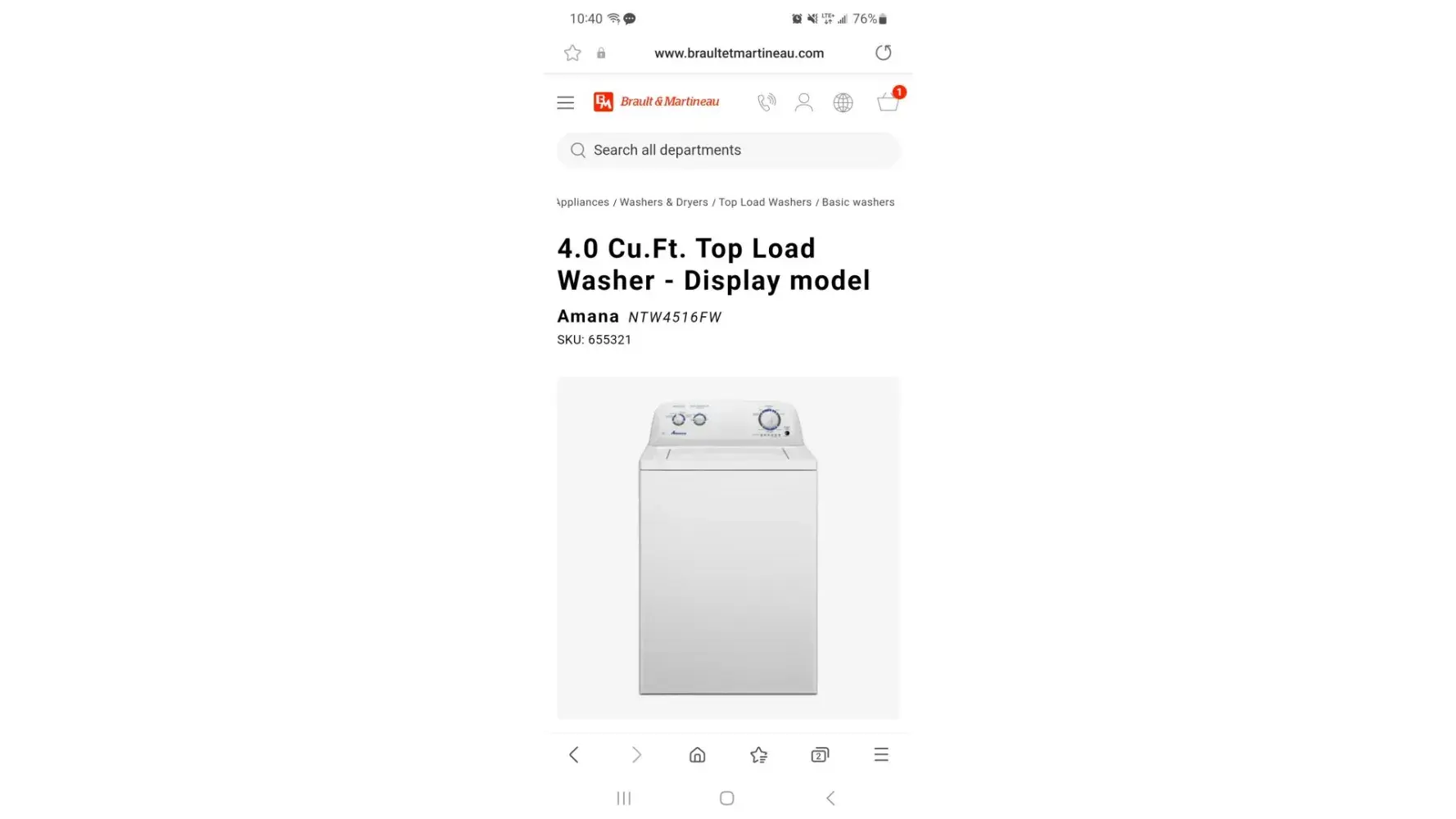View the open browser tabs
Screen dimensions: 1456x819
[x=819, y=754]
